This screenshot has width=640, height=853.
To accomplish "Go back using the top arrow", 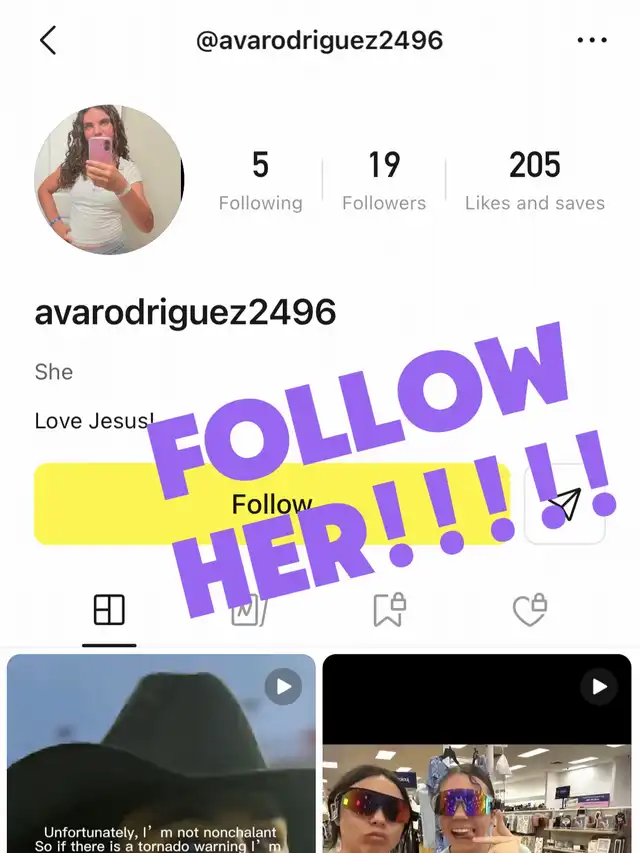I will click(x=48, y=41).
